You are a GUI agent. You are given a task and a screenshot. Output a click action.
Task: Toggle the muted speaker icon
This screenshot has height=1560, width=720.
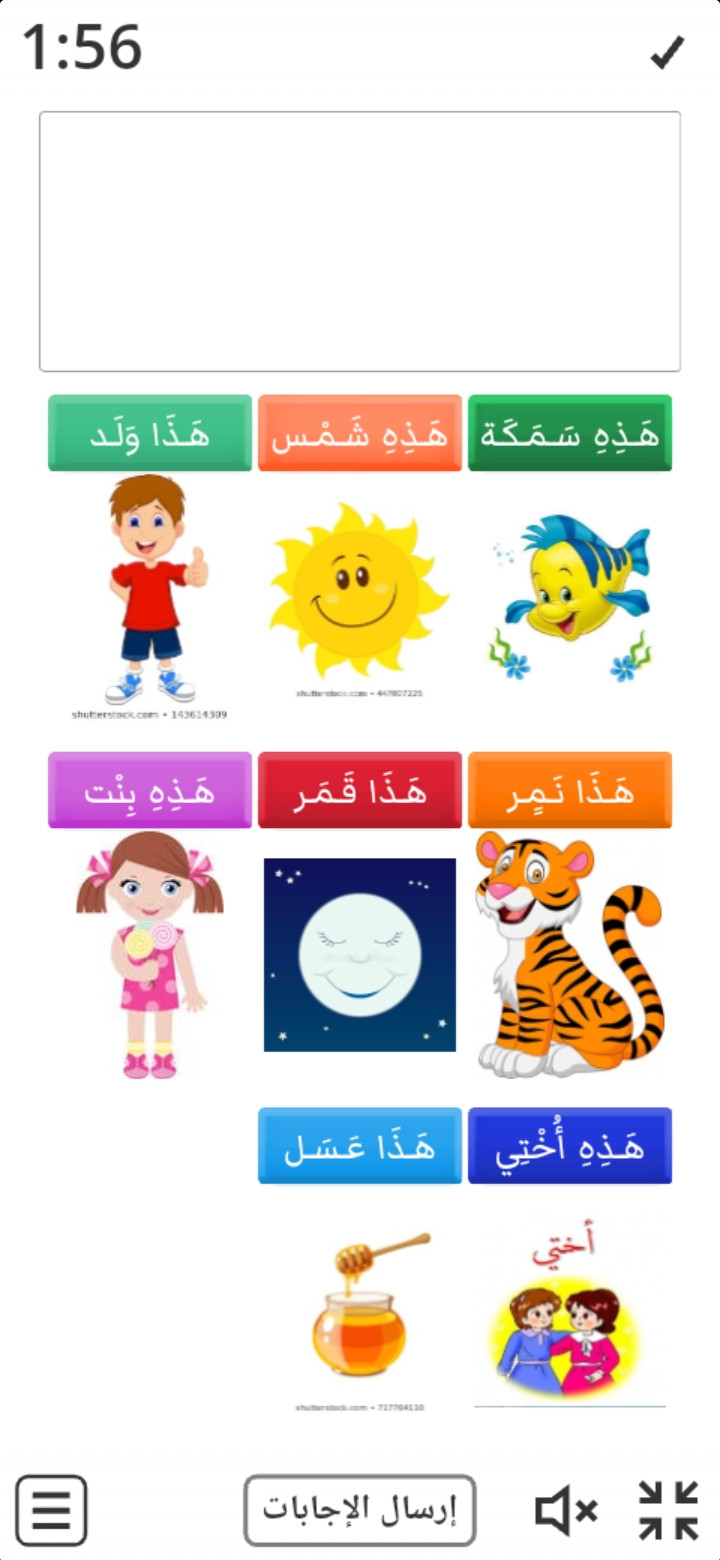click(566, 1510)
